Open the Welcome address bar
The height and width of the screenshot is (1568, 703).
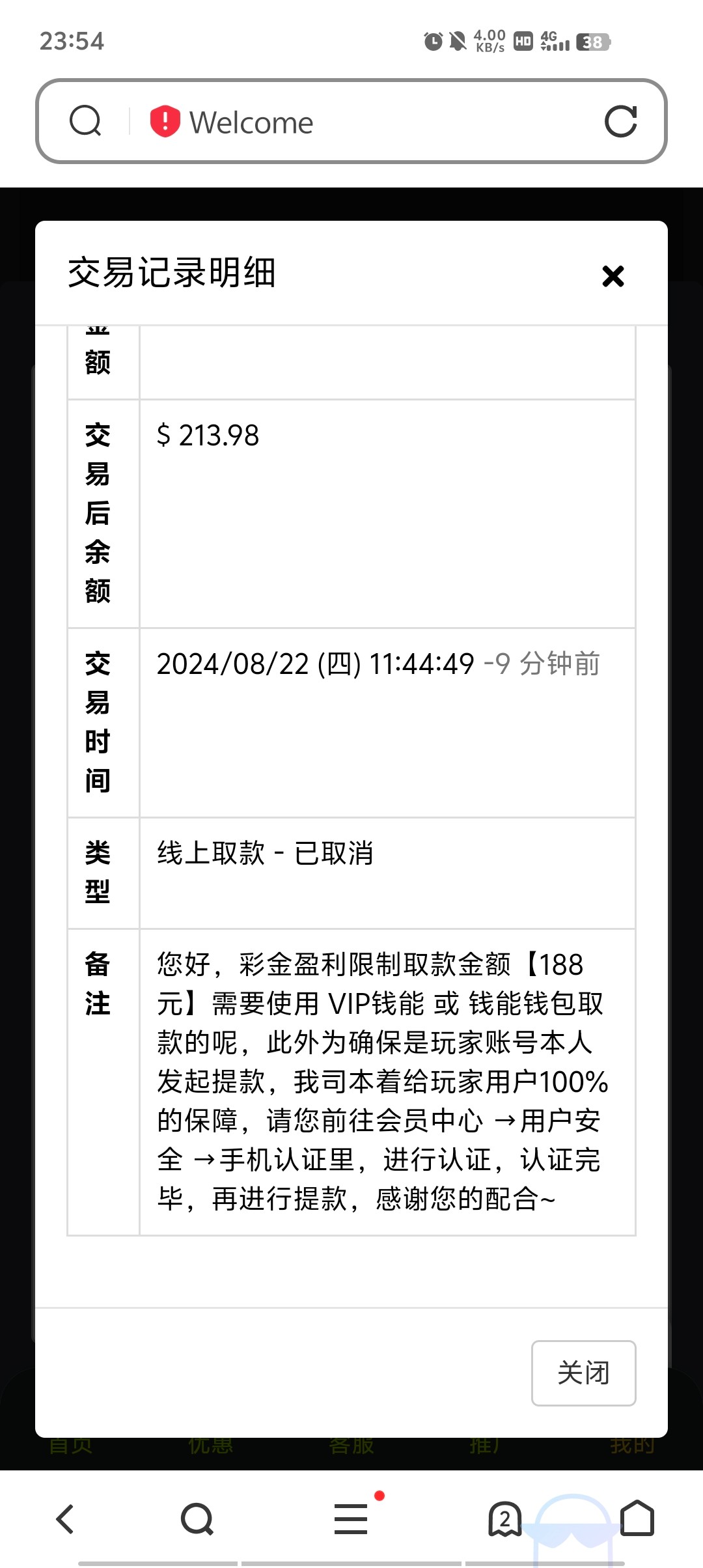pos(351,121)
